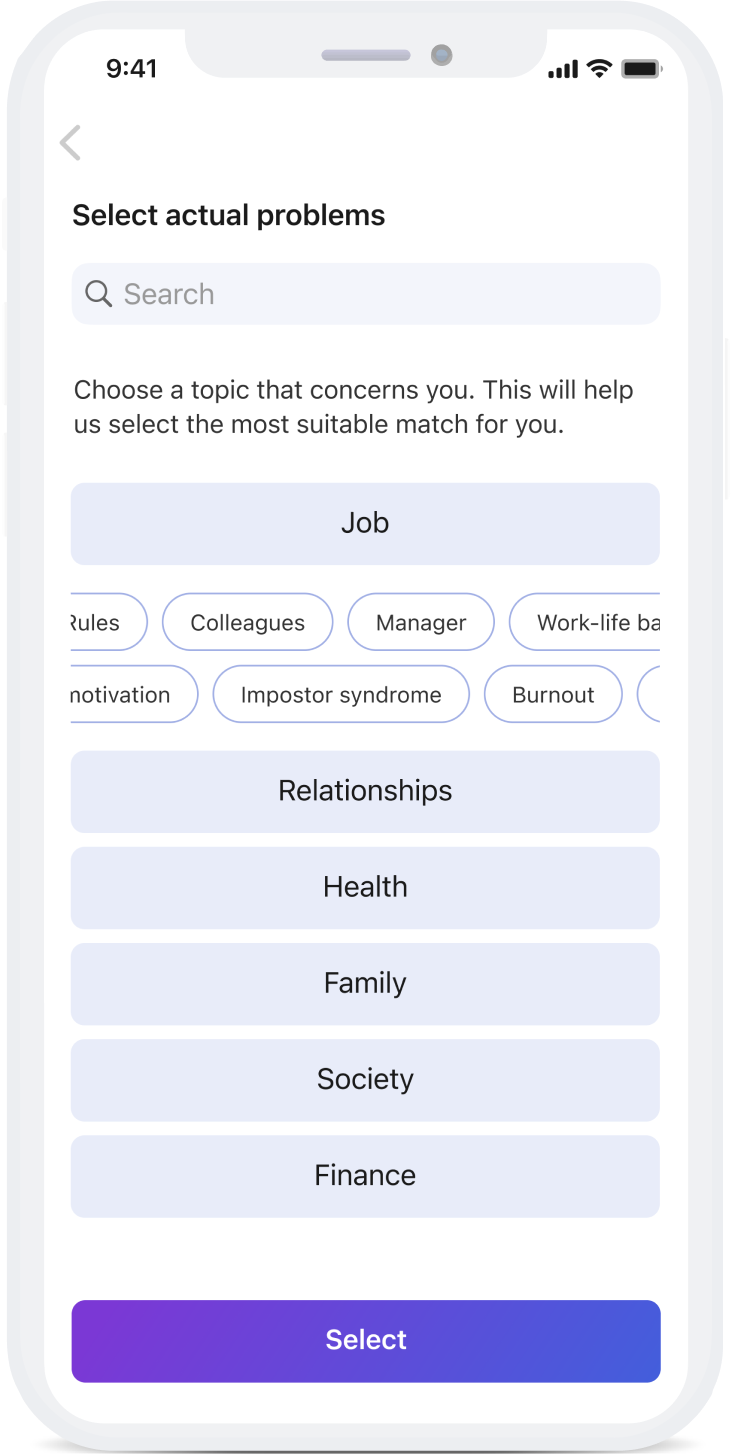Open the Family category

(x=365, y=983)
